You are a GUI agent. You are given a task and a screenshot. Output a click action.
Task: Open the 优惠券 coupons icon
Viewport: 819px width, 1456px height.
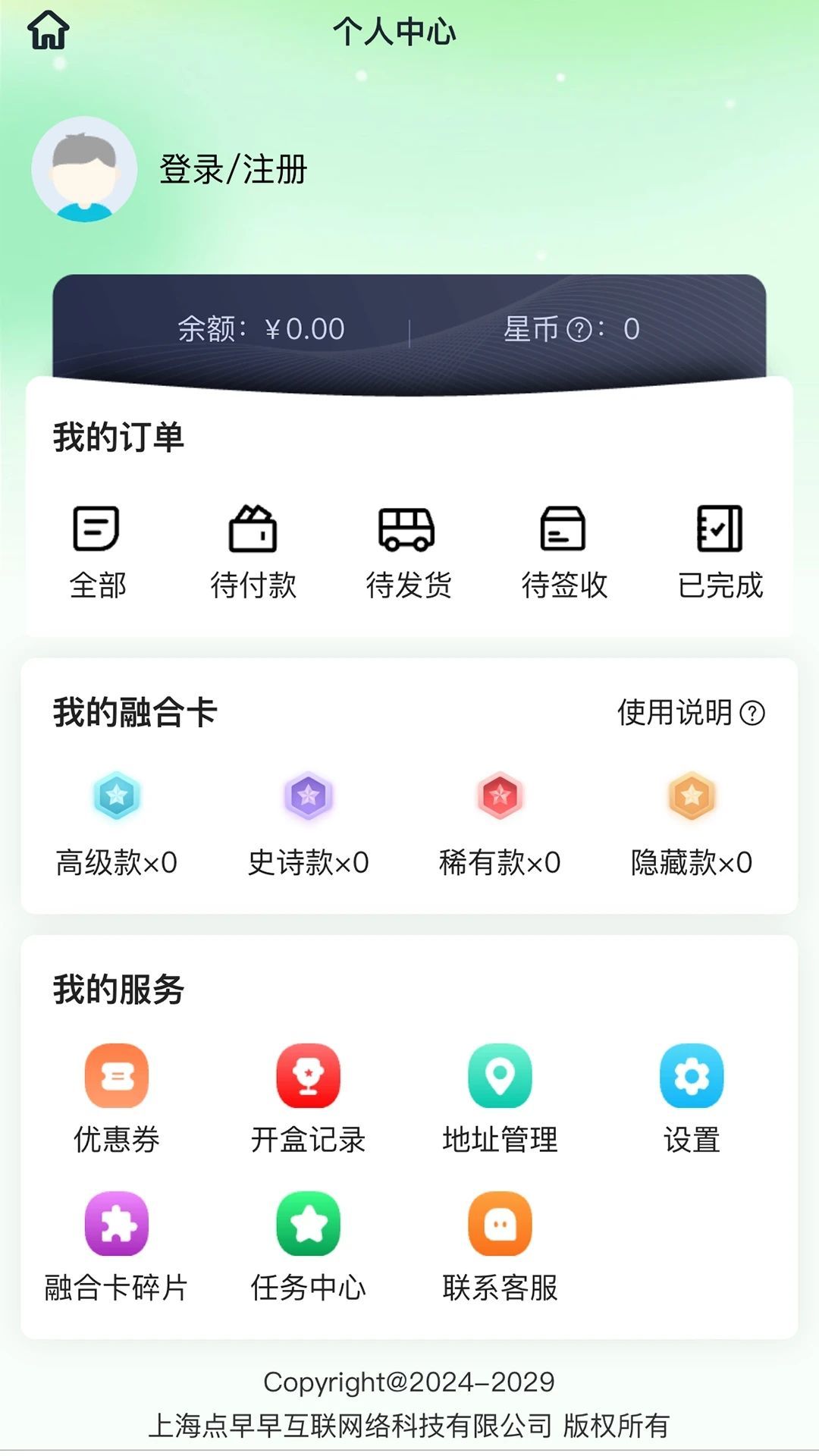[x=115, y=1077]
